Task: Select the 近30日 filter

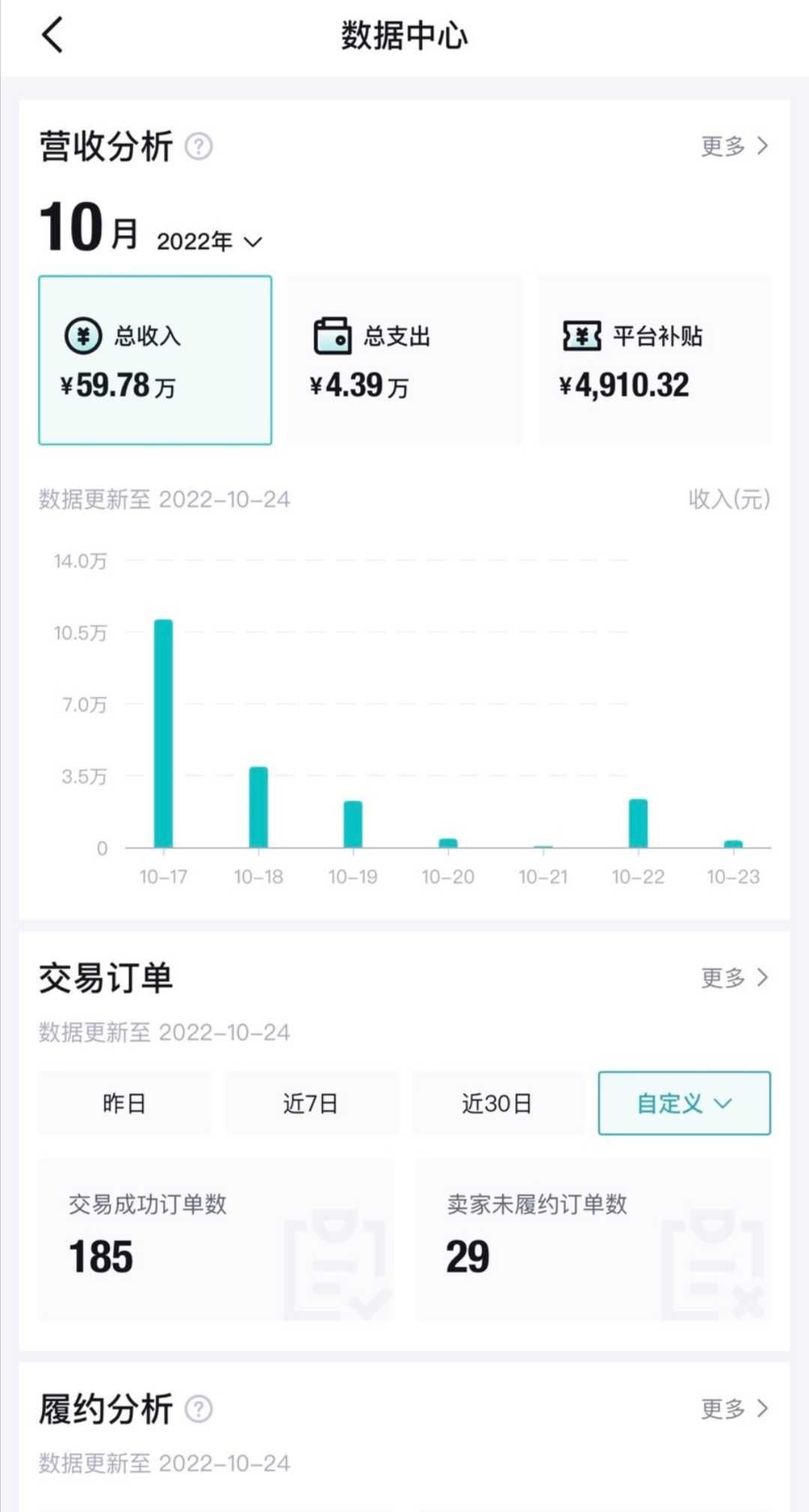Action: (497, 1103)
